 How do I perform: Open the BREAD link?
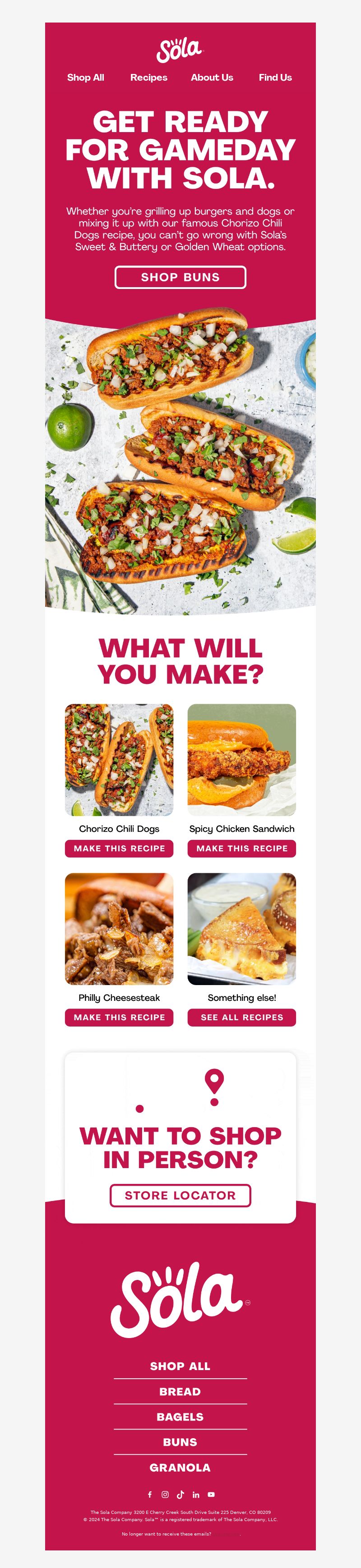pos(180,1391)
